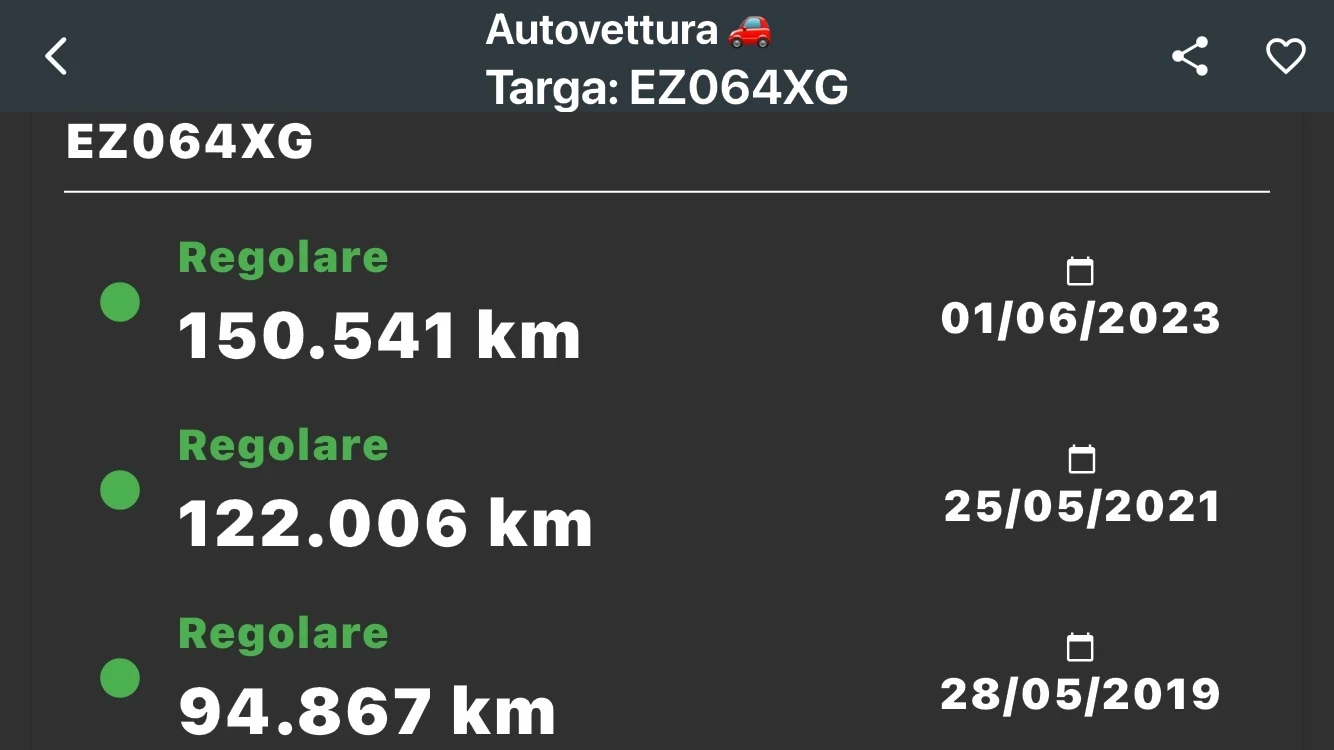The width and height of the screenshot is (1334, 750).
Task: Go back using the top-left arrow
Action: pos(56,56)
